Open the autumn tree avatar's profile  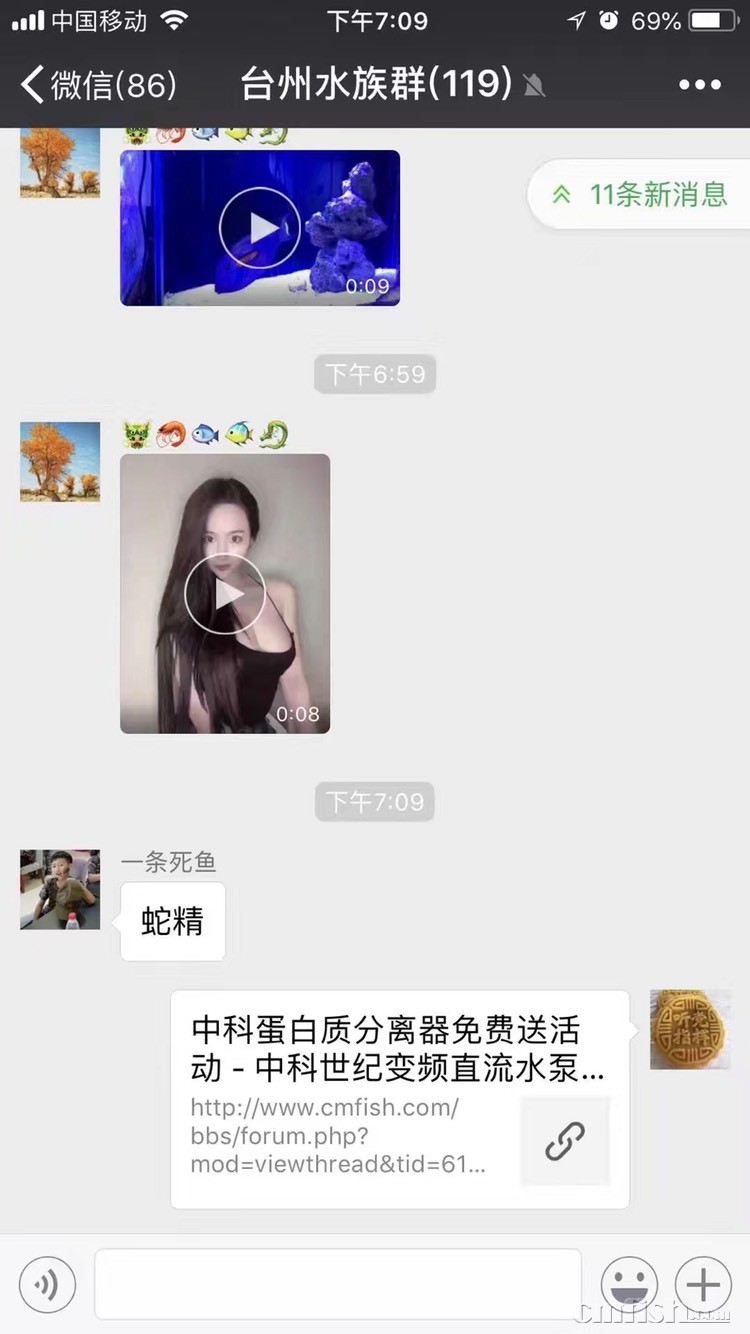tap(60, 461)
